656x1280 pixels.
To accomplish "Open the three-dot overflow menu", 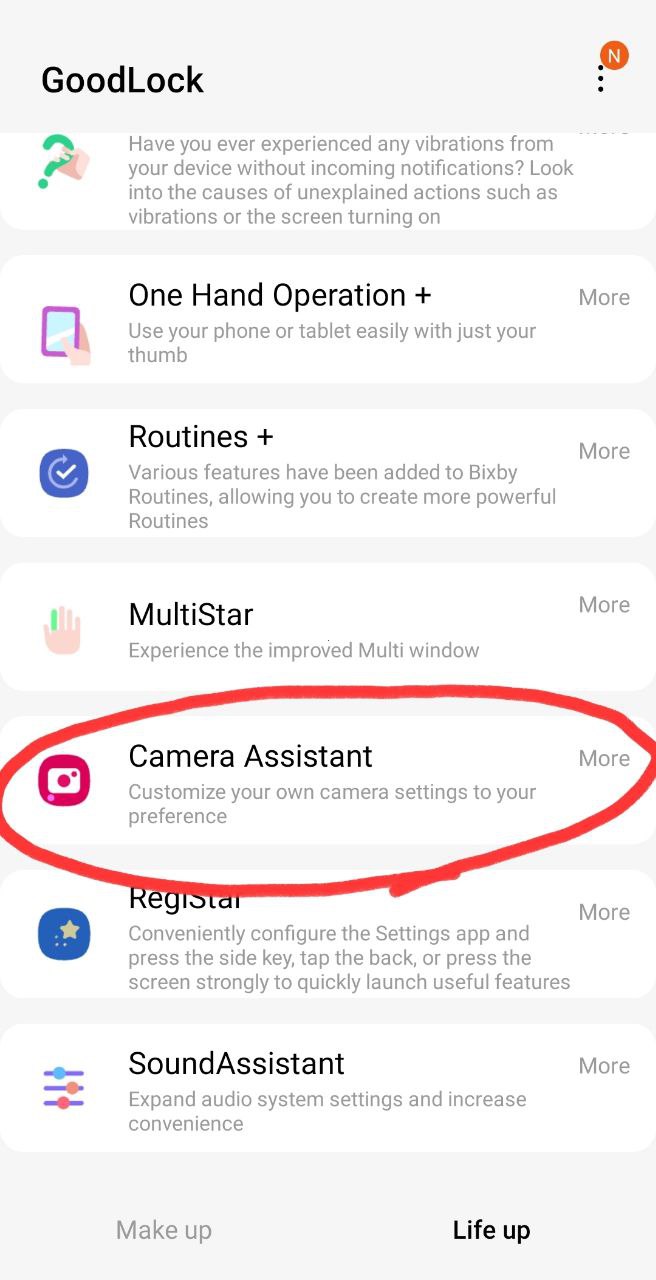I will [x=601, y=79].
